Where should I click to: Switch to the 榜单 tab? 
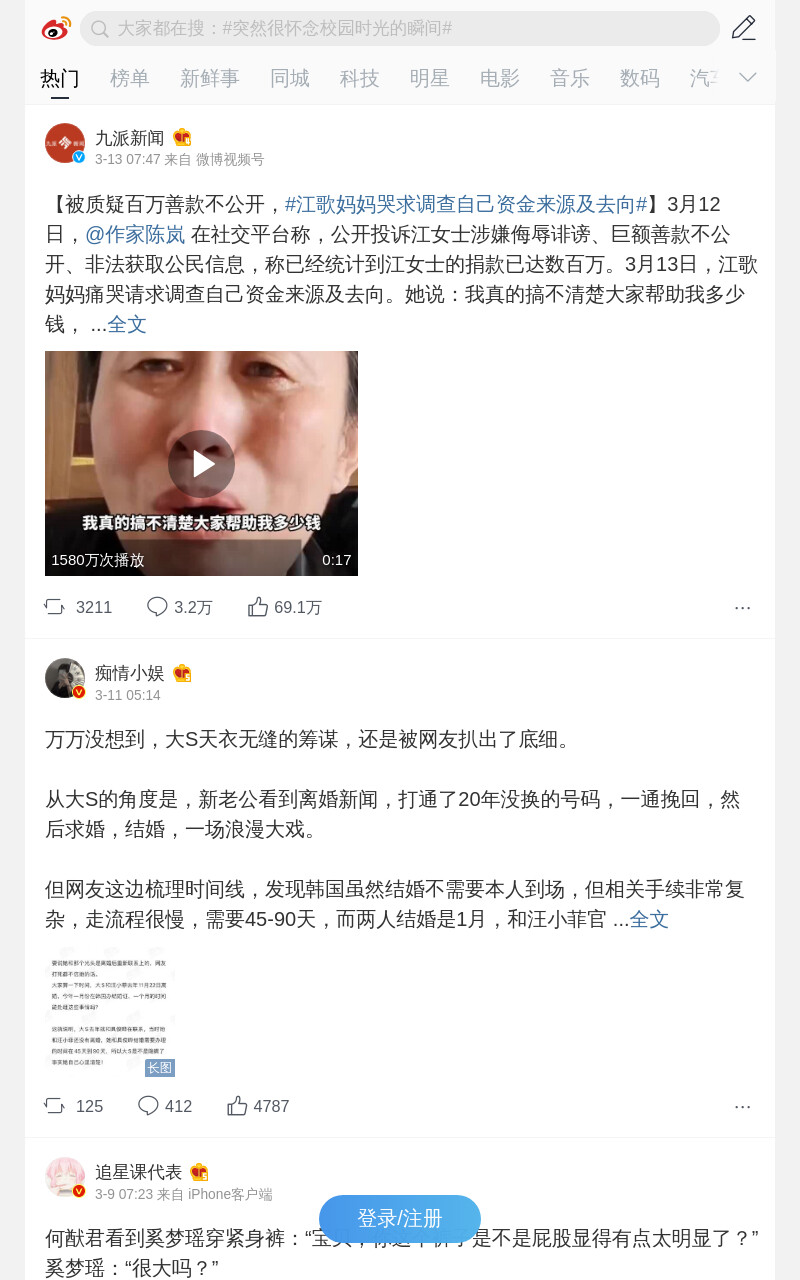point(130,78)
